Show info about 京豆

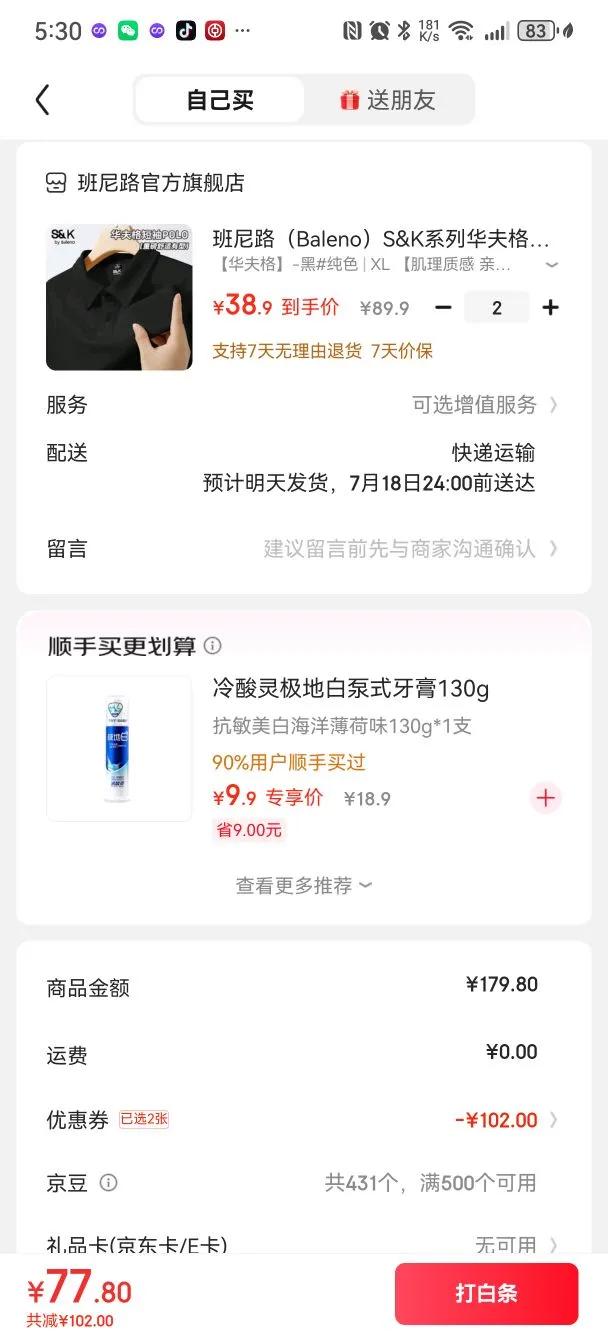(x=109, y=1184)
